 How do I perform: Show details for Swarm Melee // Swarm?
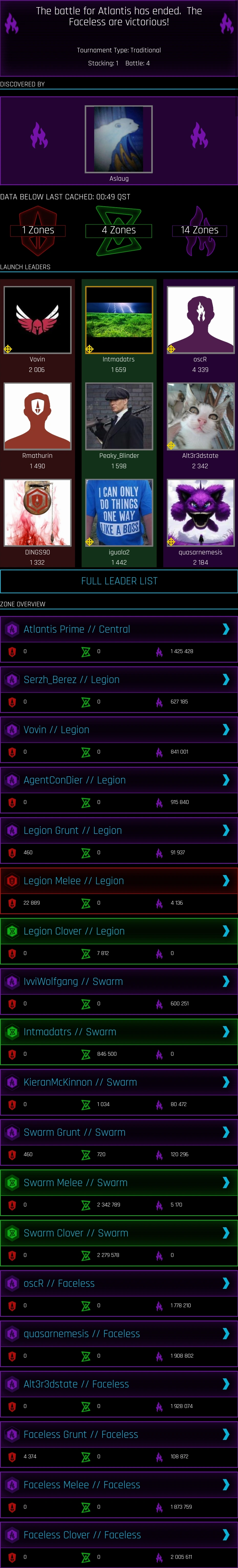tap(119, 1183)
